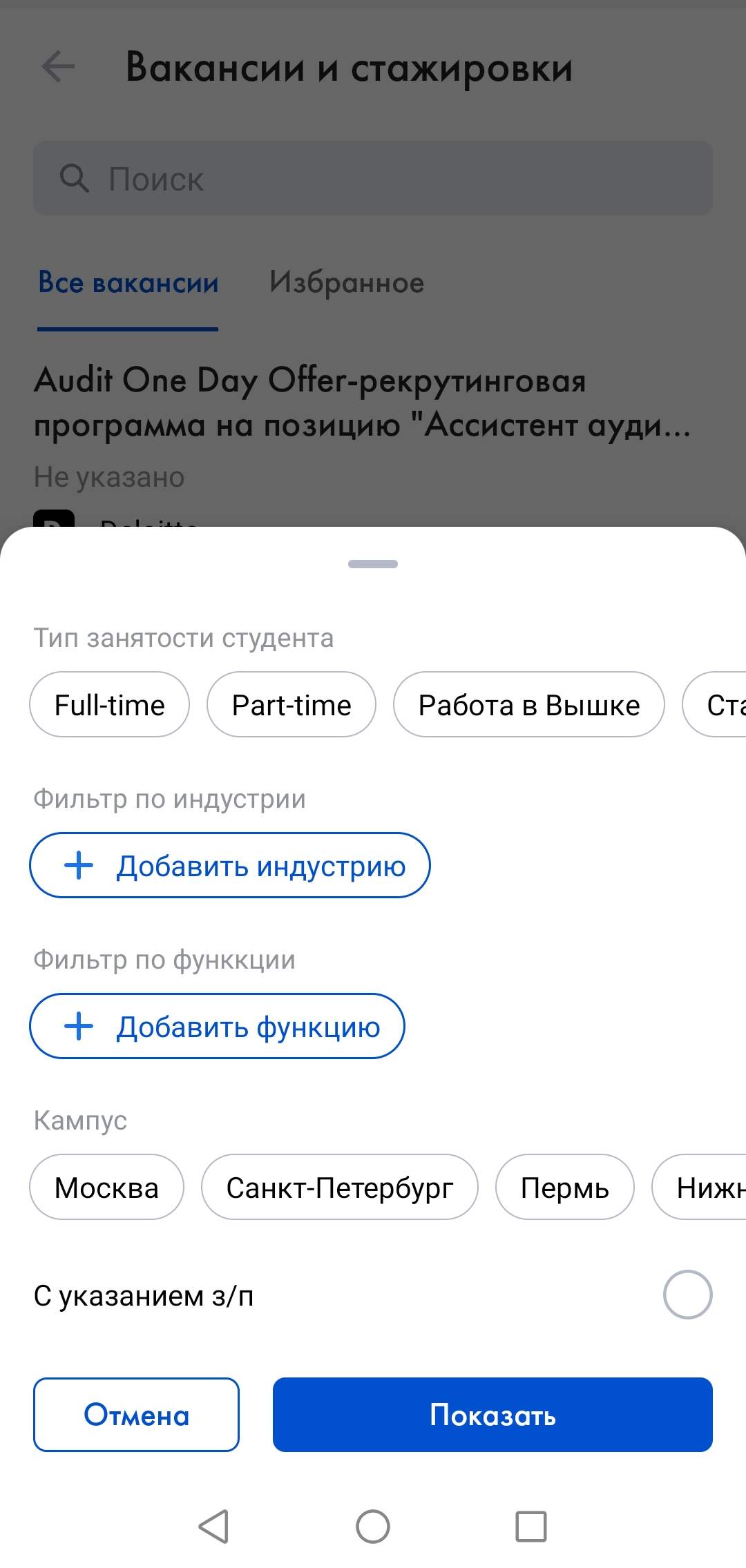This screenshot has height=1568, width=746.
Task: Select the Full-time employment chip
Action: coord(109,705)
